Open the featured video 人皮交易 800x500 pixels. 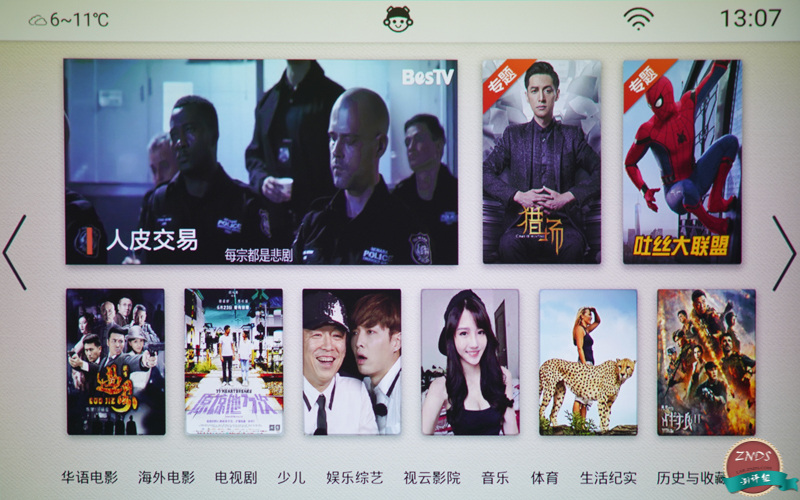click(261, 161)
